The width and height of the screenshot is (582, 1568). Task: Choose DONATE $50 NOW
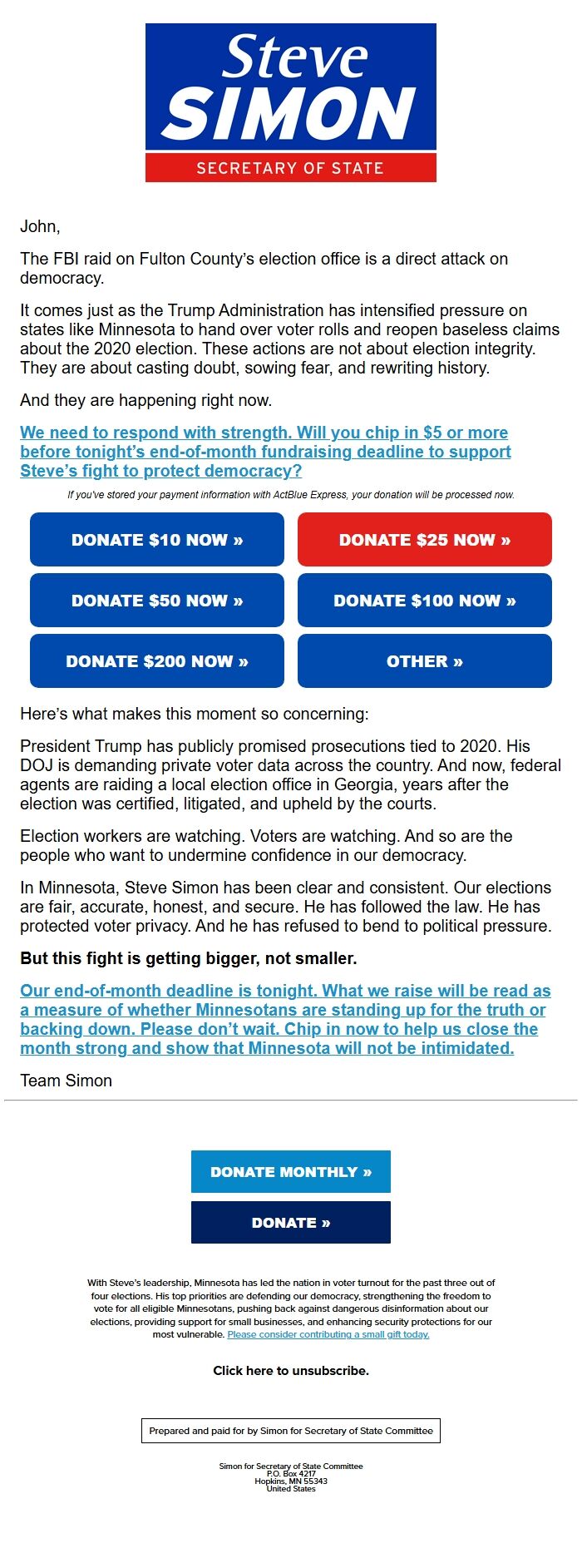tap(157, 601)
